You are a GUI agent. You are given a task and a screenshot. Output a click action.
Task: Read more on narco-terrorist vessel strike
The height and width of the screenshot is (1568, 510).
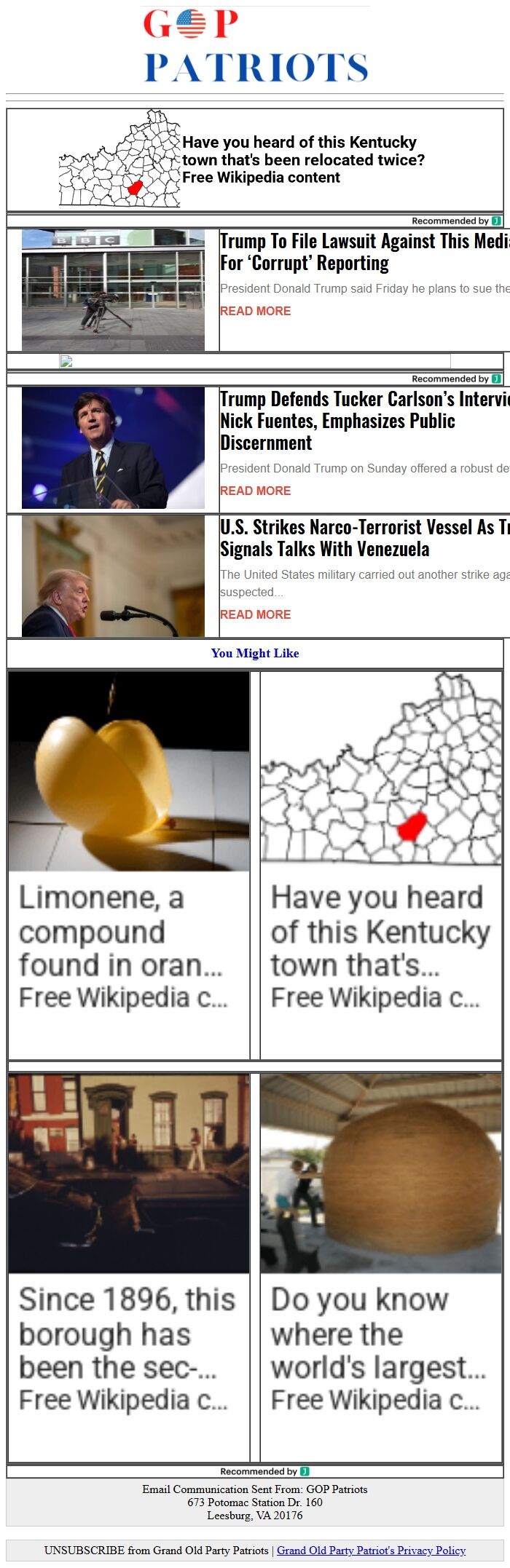255,614
